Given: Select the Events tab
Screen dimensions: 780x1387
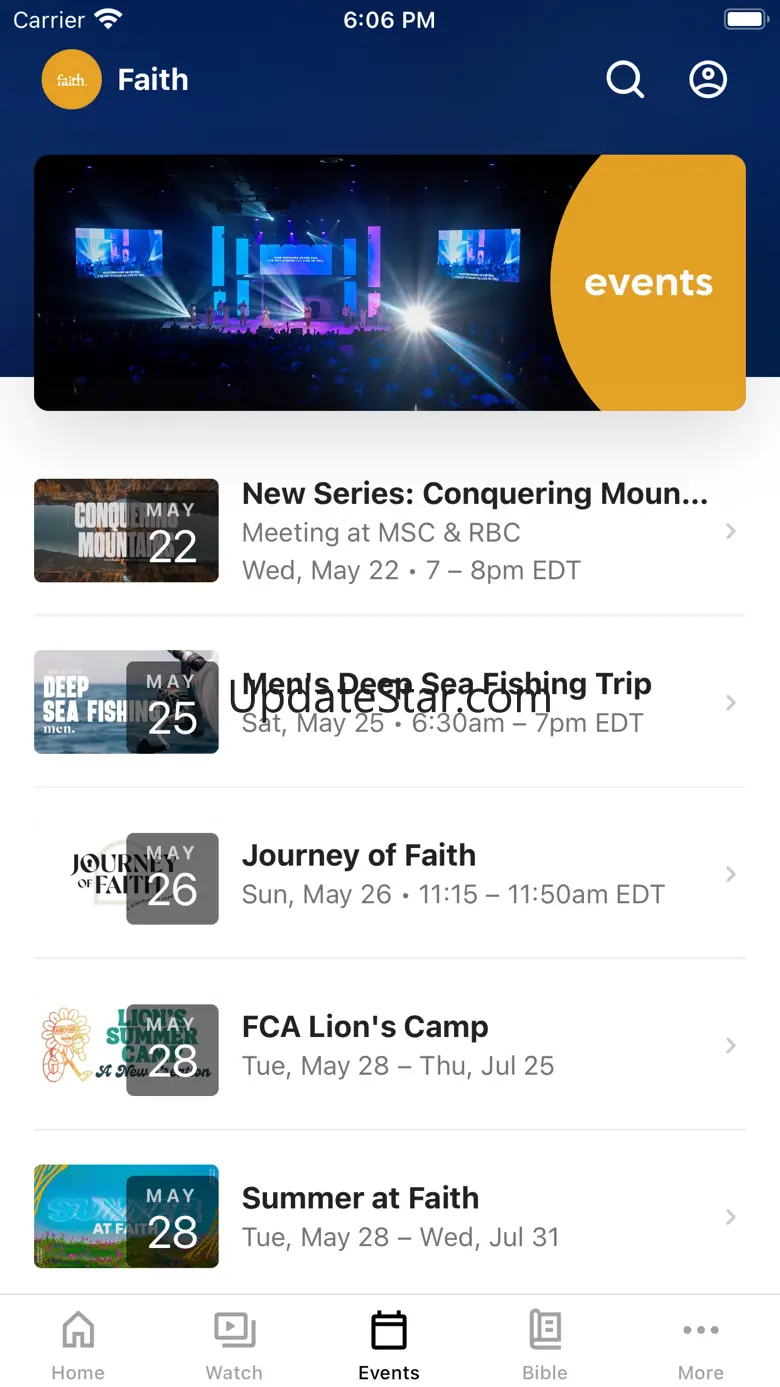Looking at the screenshot, I should tap(389, 1346).
